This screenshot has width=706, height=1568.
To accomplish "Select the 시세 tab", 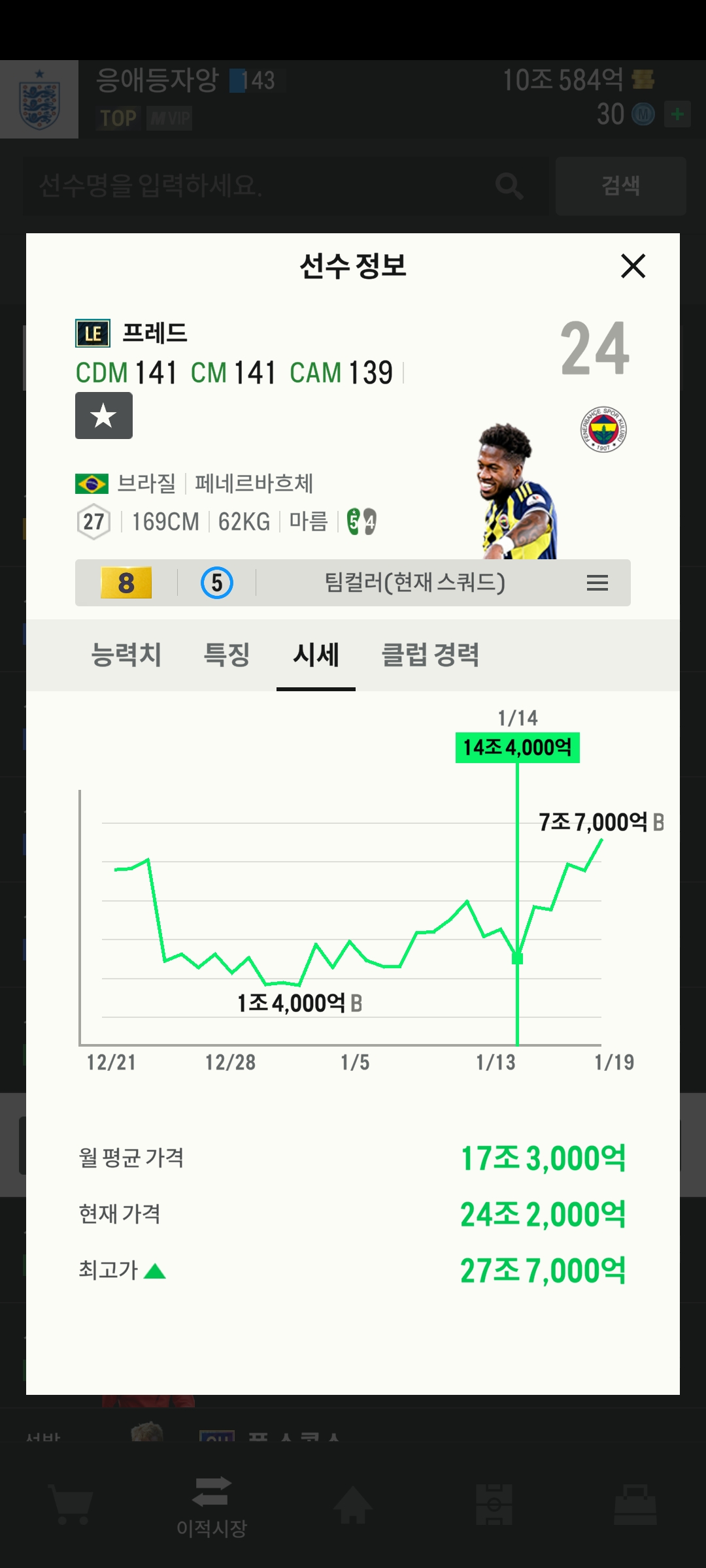I will 316,655.
